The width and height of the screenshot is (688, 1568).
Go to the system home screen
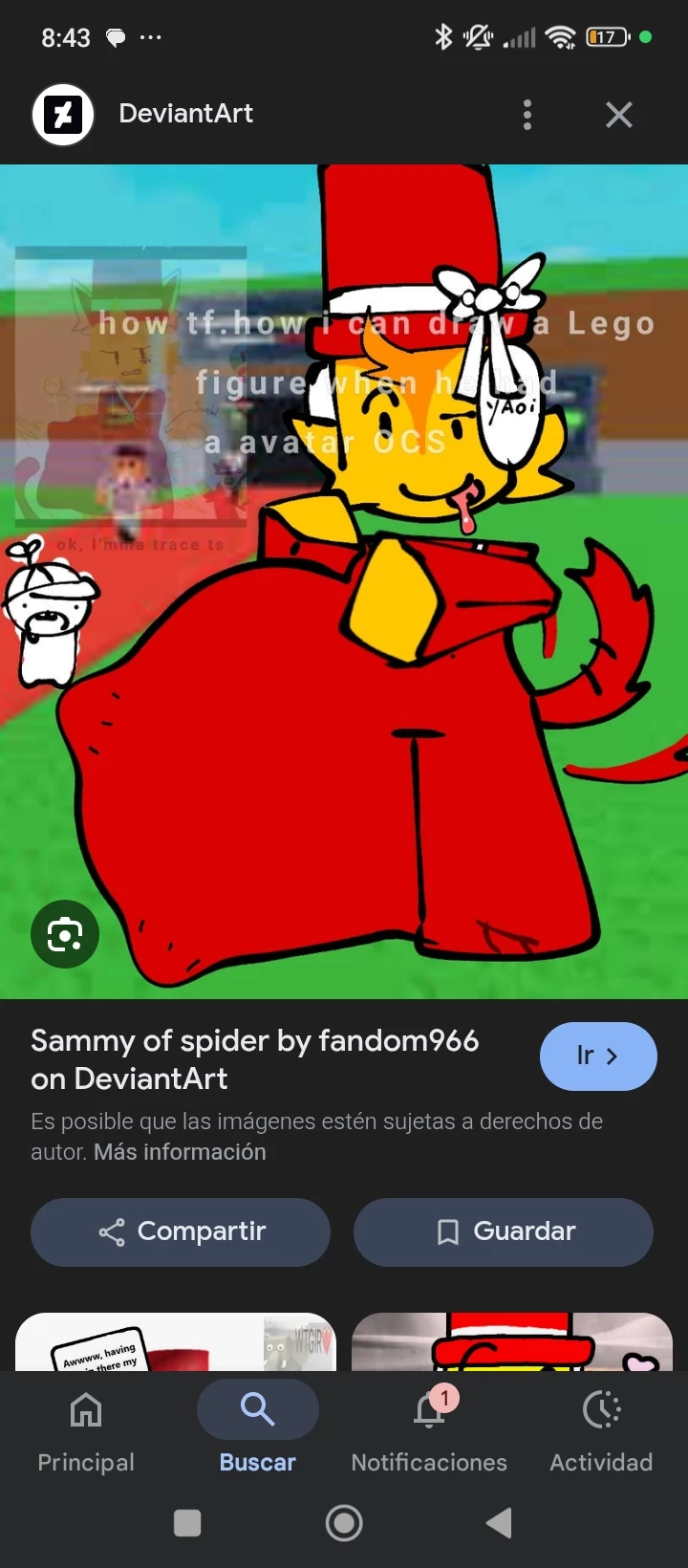[x=344, y=1523]
